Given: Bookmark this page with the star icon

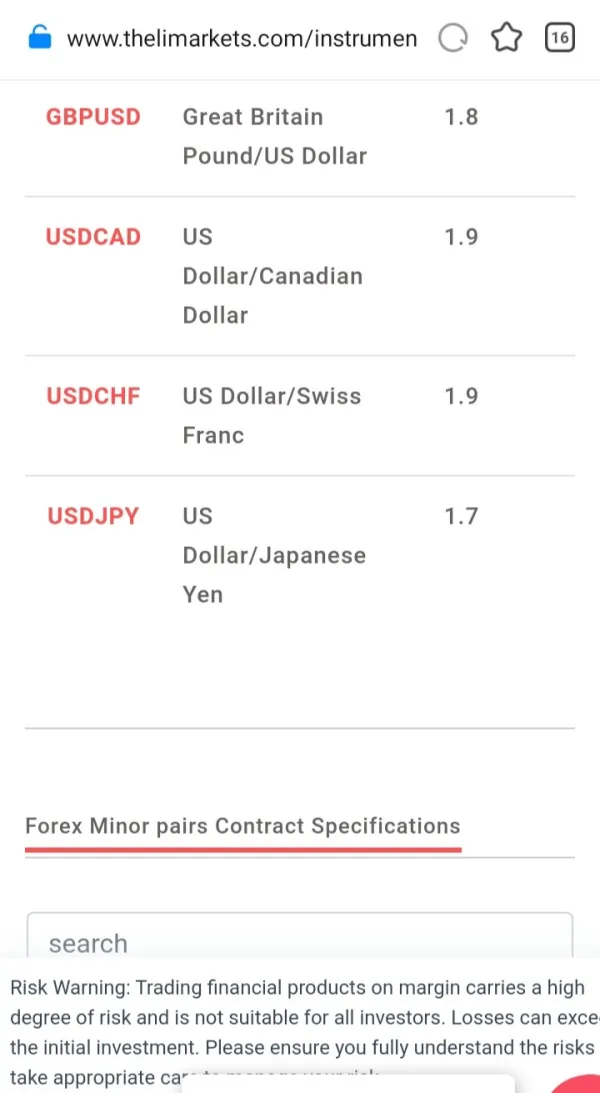Looking at the screenshot, I should click(507, 39).
